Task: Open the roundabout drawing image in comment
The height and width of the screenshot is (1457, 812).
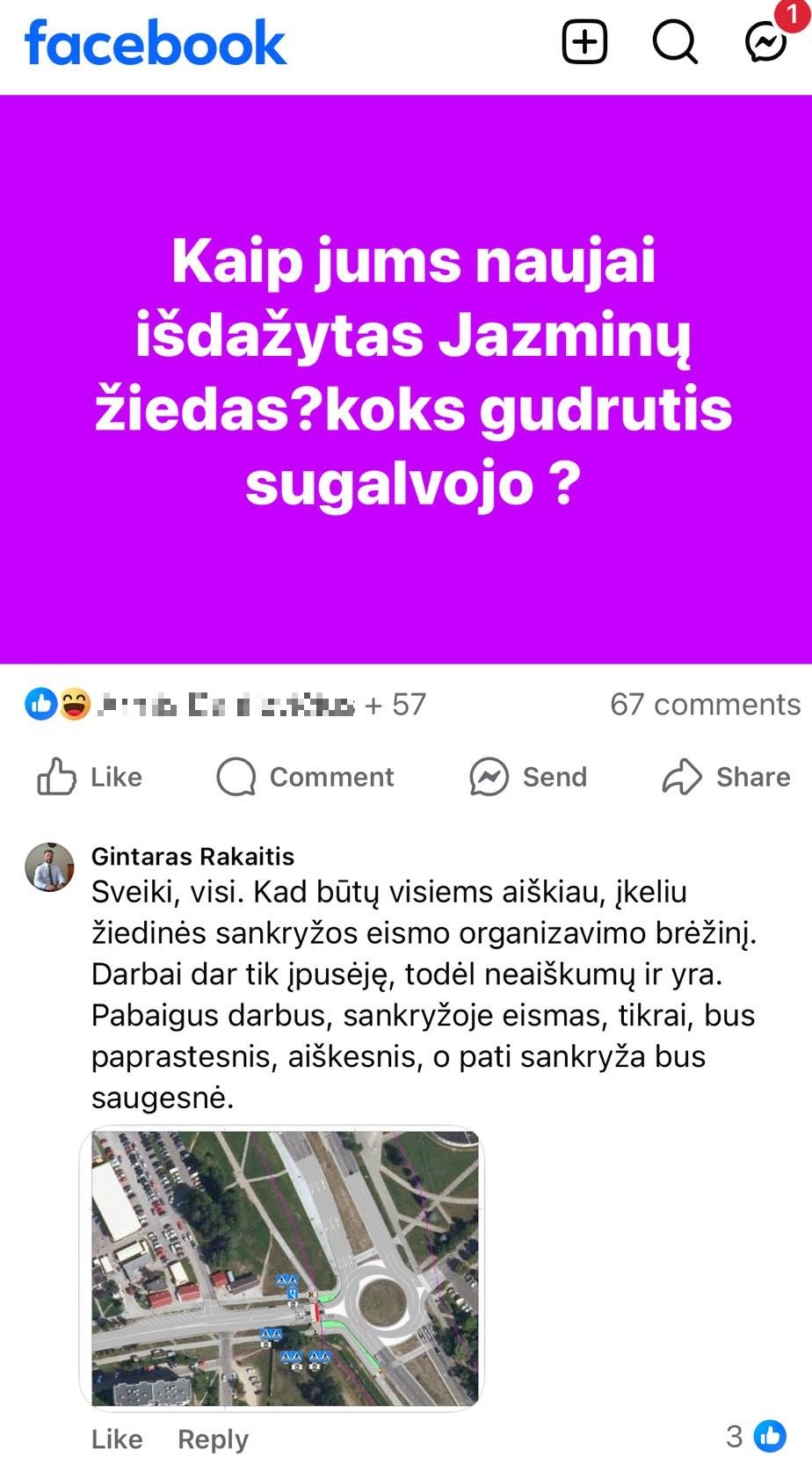Action: (x=282, y=1268)
